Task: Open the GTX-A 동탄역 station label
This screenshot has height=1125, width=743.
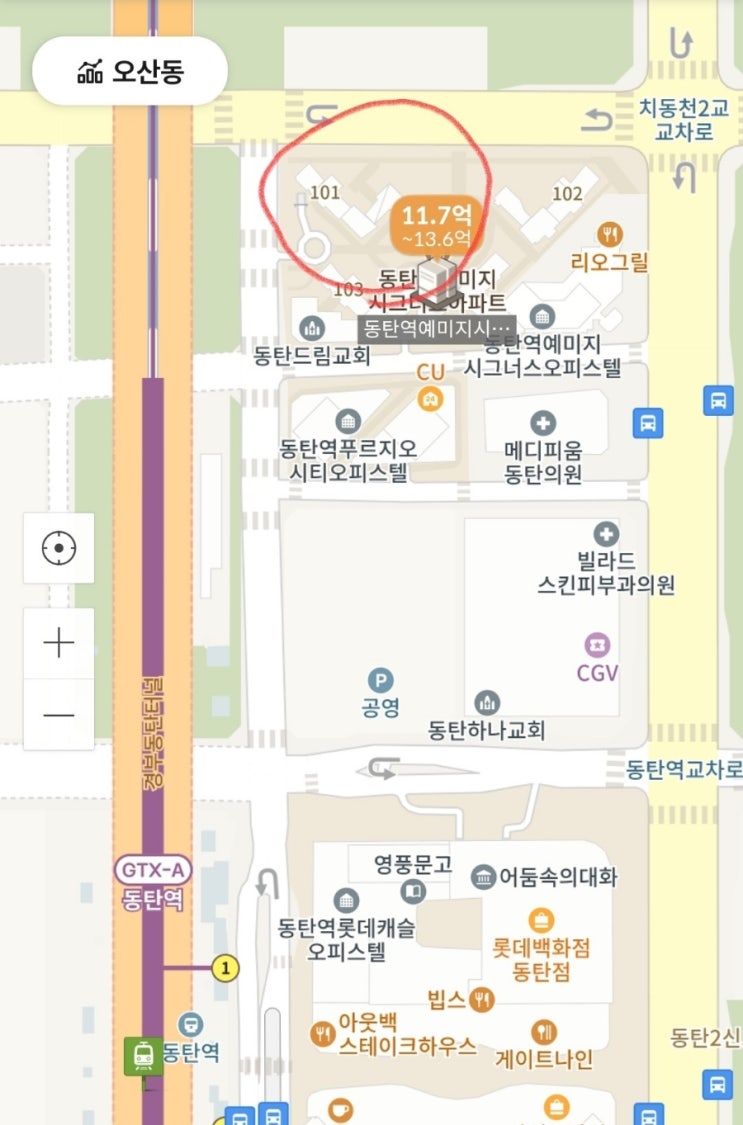Action: coord(153,883)
